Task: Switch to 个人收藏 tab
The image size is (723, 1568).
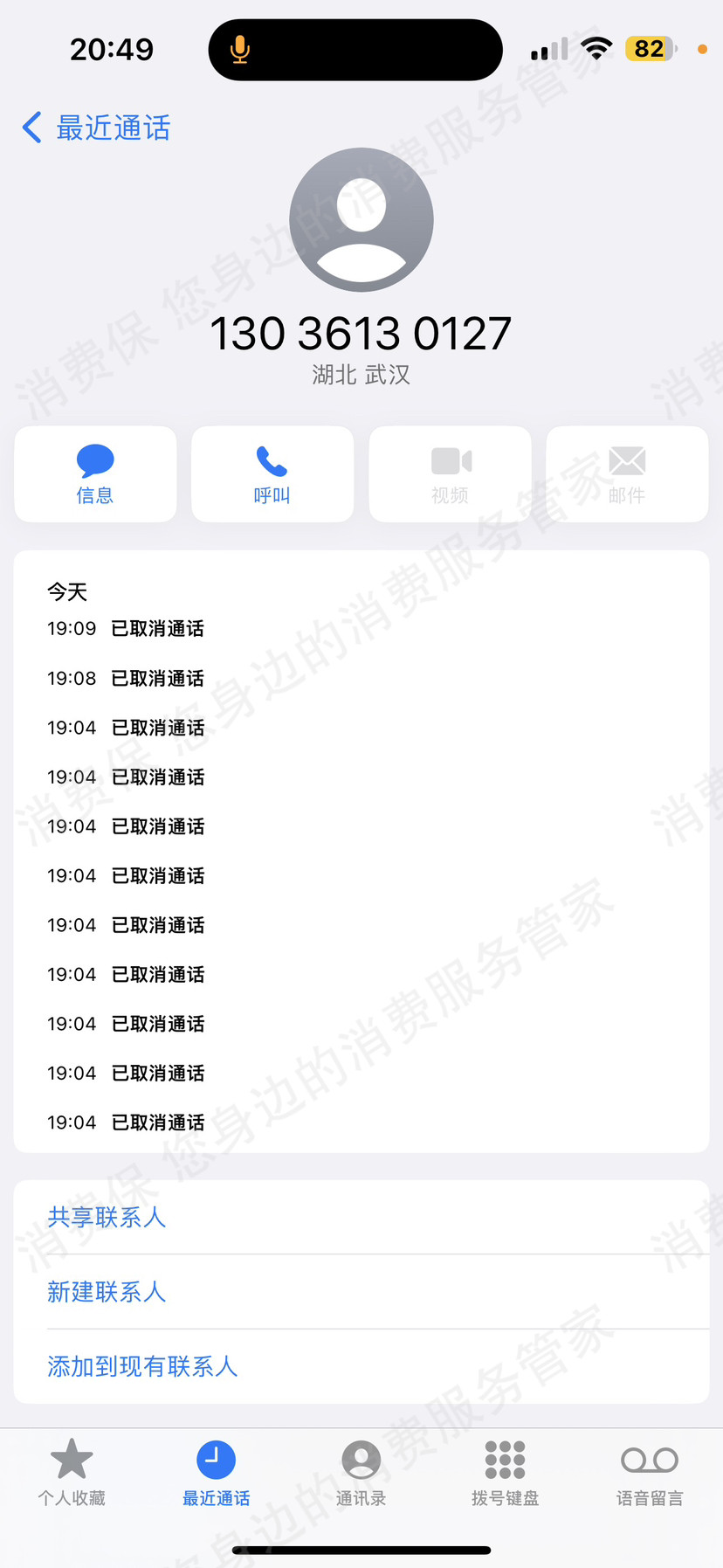Action: coord(72,1474)
